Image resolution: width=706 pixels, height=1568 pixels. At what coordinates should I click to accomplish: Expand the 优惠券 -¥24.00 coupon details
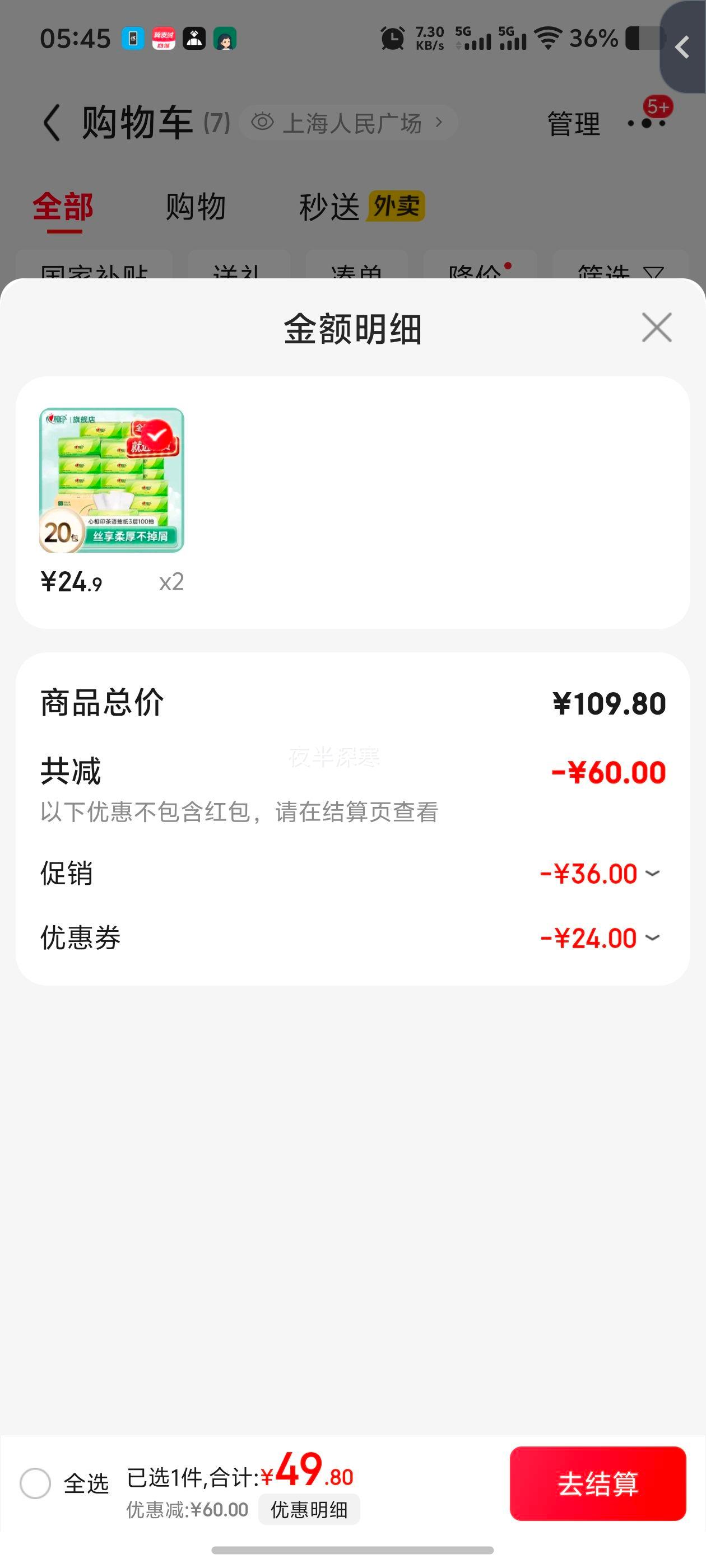652,937
